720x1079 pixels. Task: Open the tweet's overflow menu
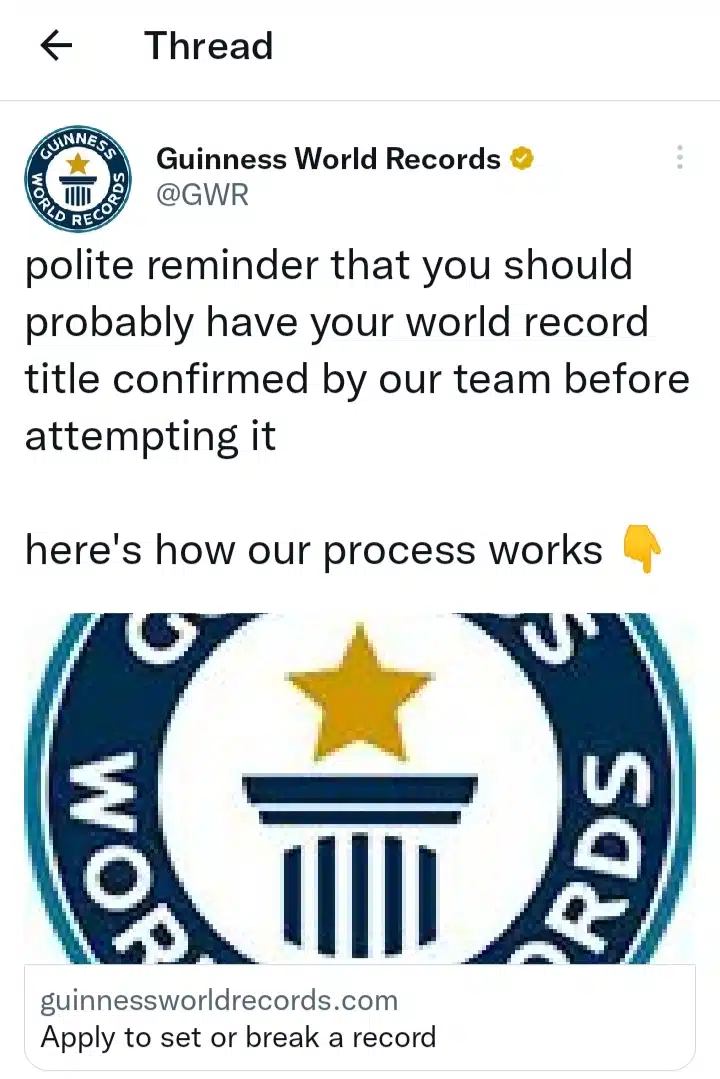[679, 158]
